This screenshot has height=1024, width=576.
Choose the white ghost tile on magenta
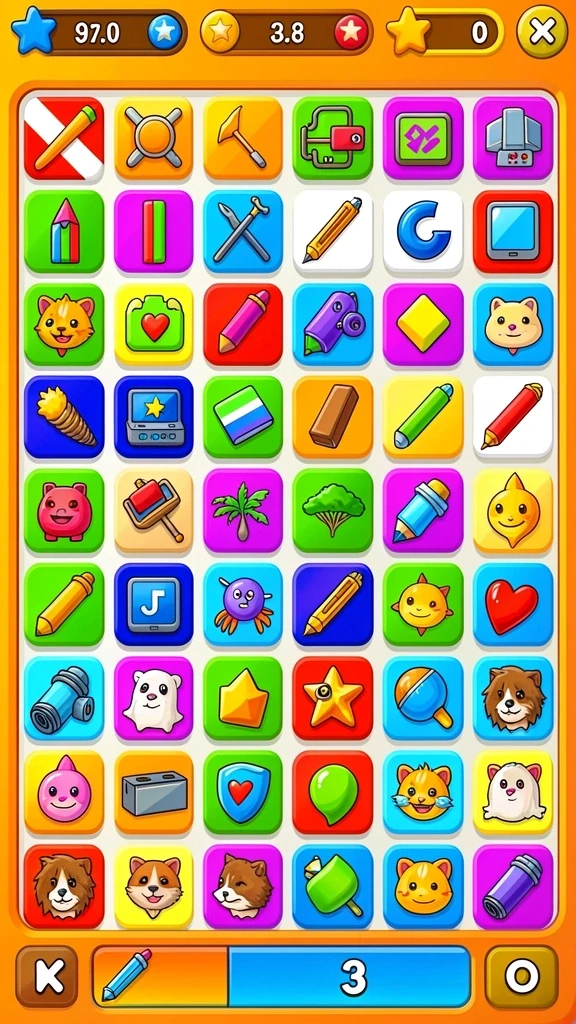click(x=153, y=698)
